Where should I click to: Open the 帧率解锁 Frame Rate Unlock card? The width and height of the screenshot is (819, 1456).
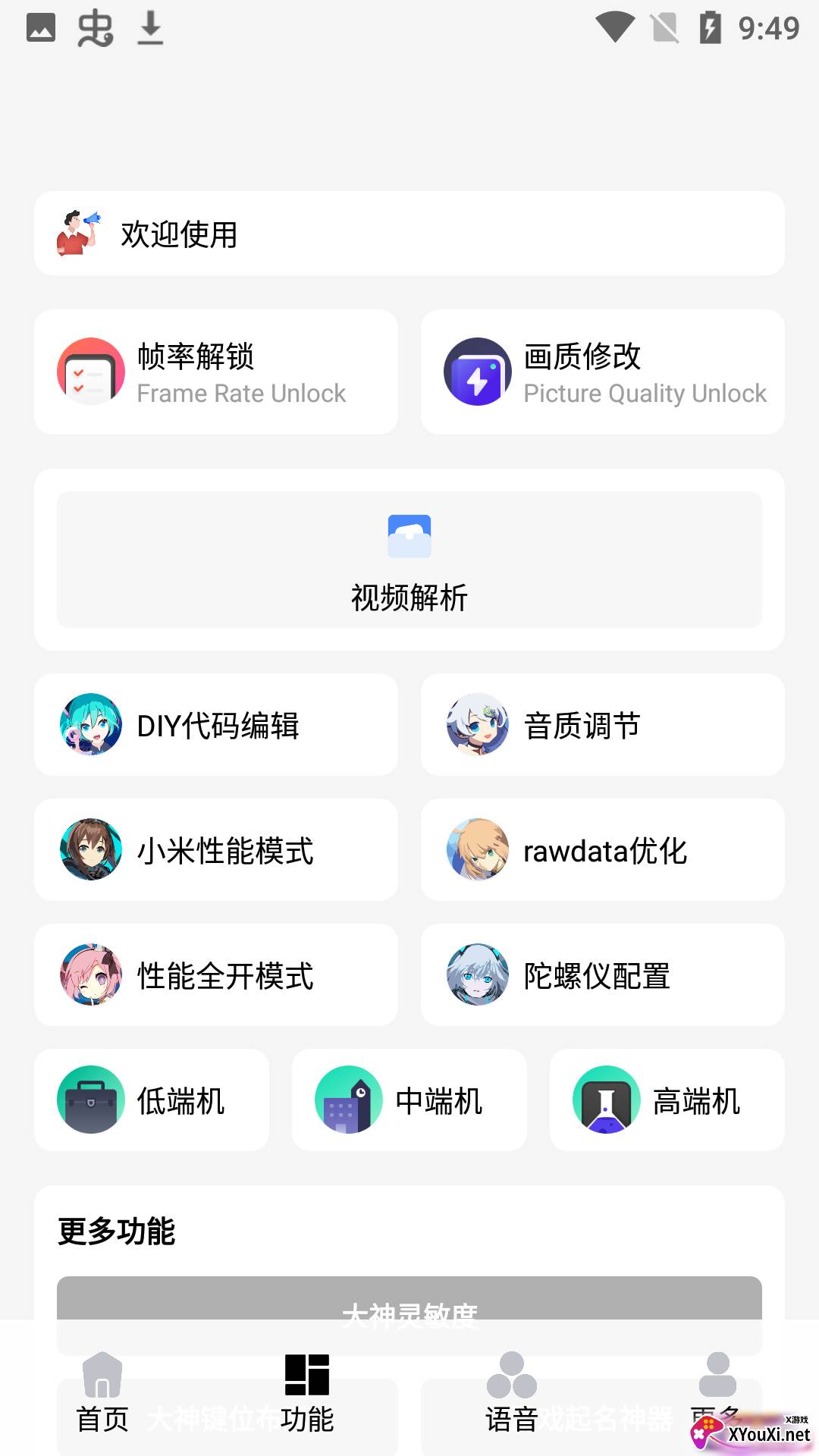(216, 372)
